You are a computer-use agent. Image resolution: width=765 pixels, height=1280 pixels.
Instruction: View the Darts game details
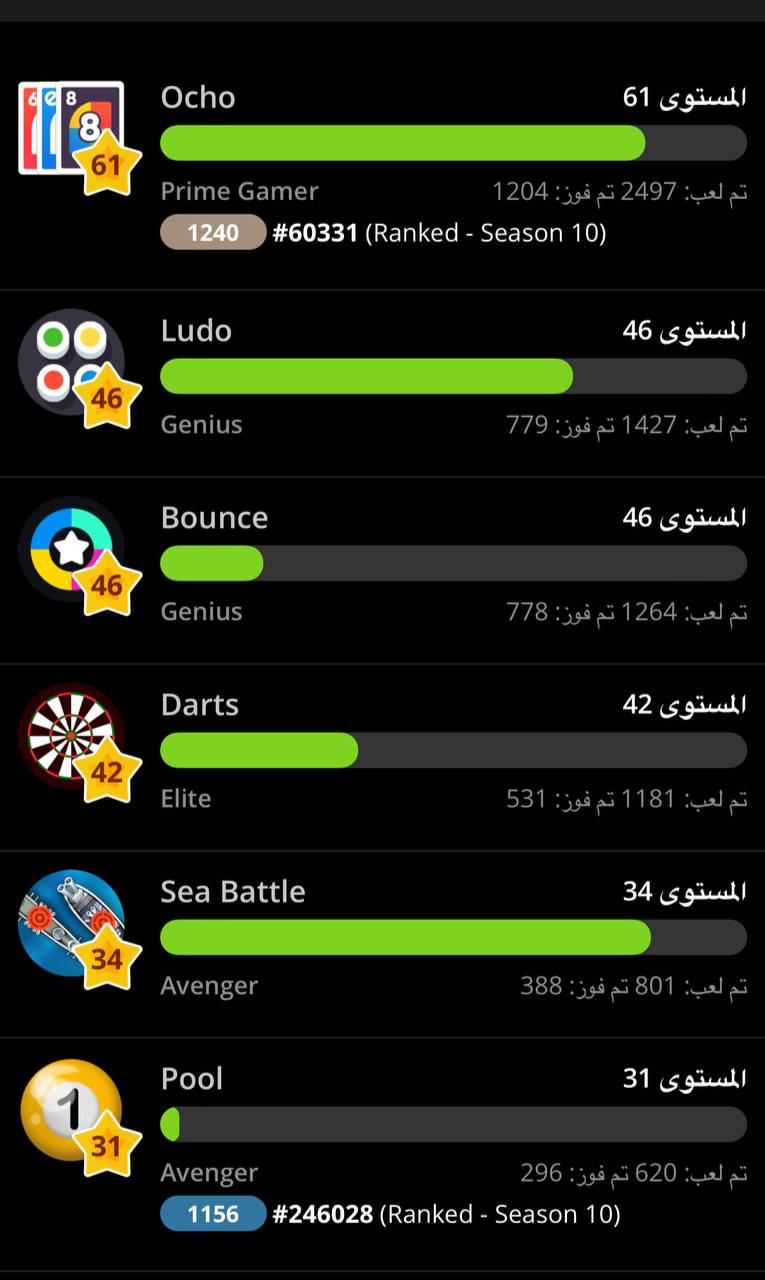click(382, 752)
